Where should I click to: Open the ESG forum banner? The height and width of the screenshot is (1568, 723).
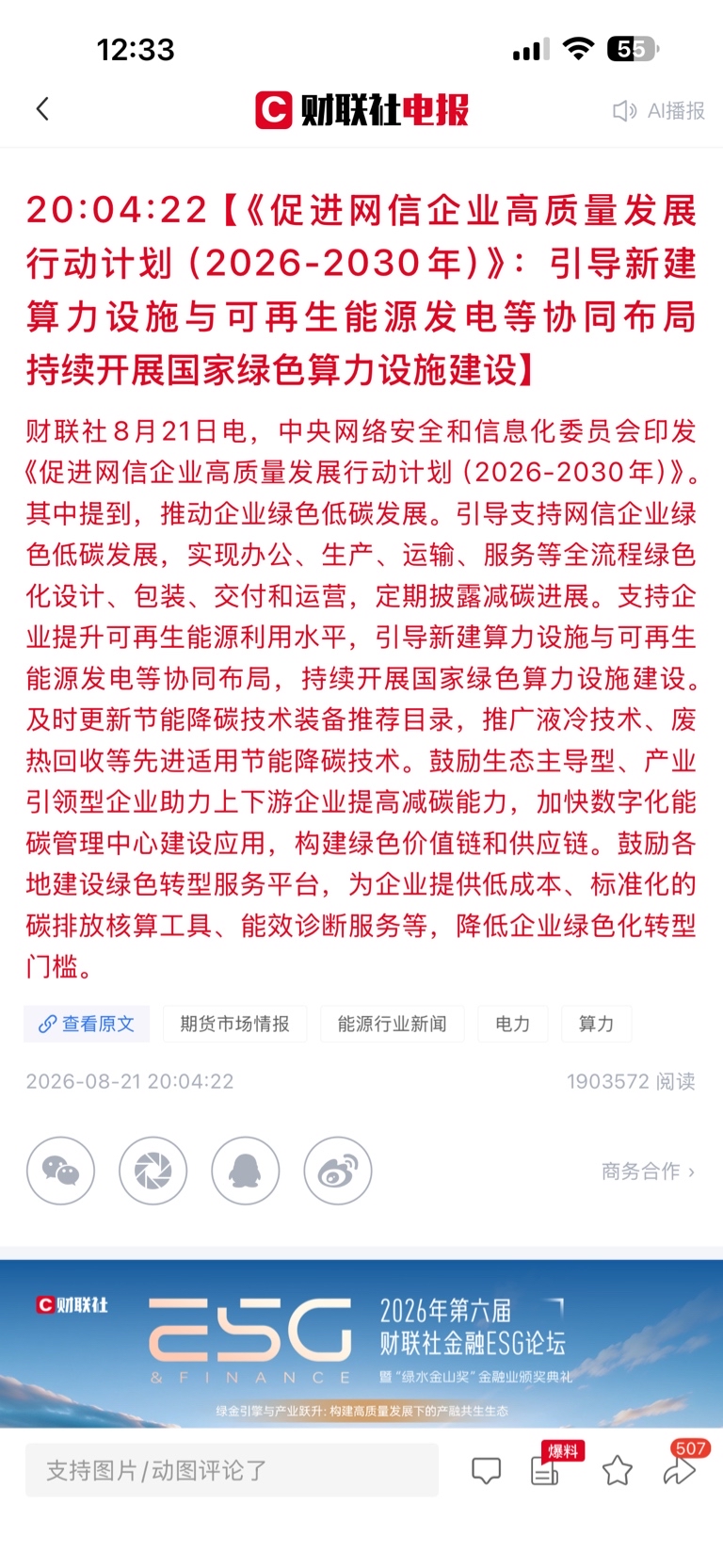point(361,1344)
